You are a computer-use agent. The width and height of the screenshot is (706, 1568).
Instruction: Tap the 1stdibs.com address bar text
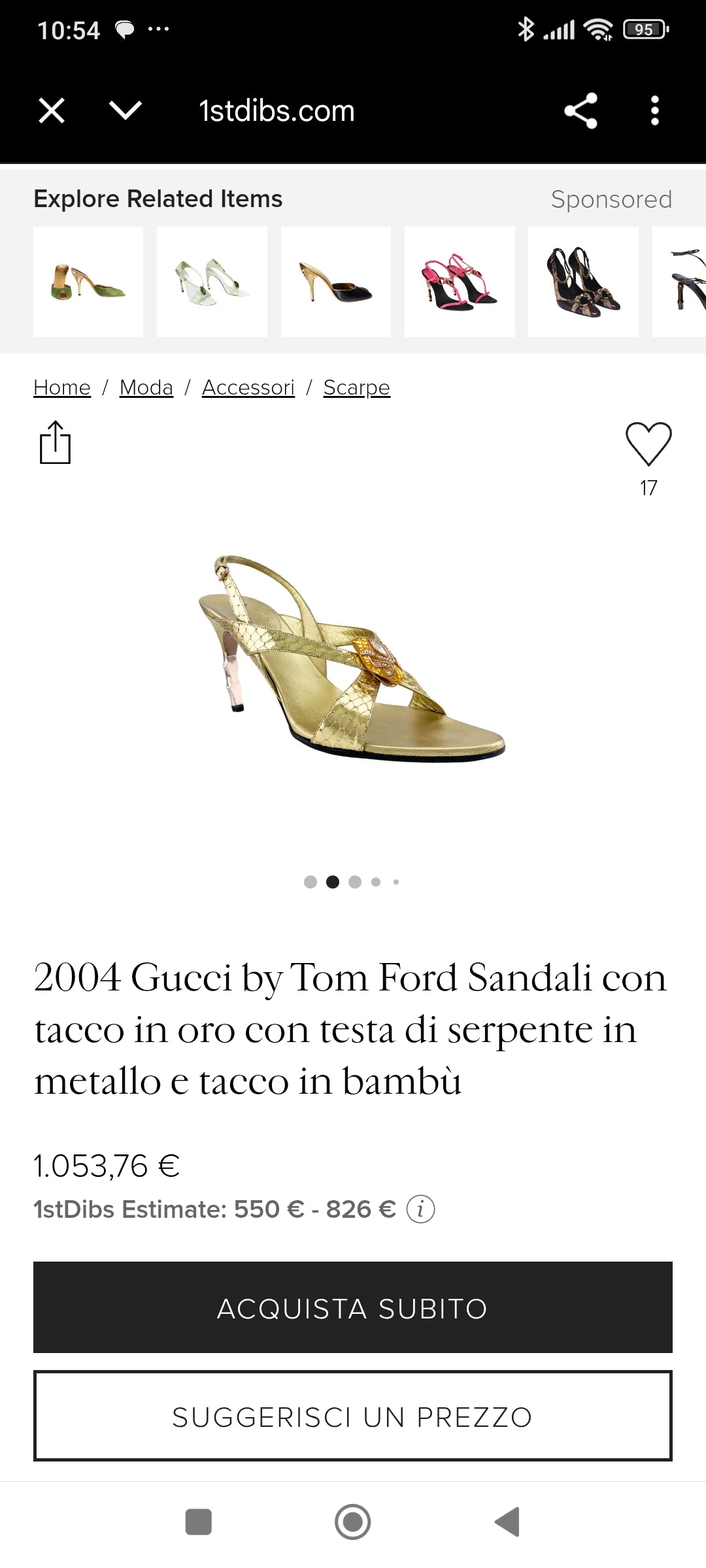pos(277,110)
